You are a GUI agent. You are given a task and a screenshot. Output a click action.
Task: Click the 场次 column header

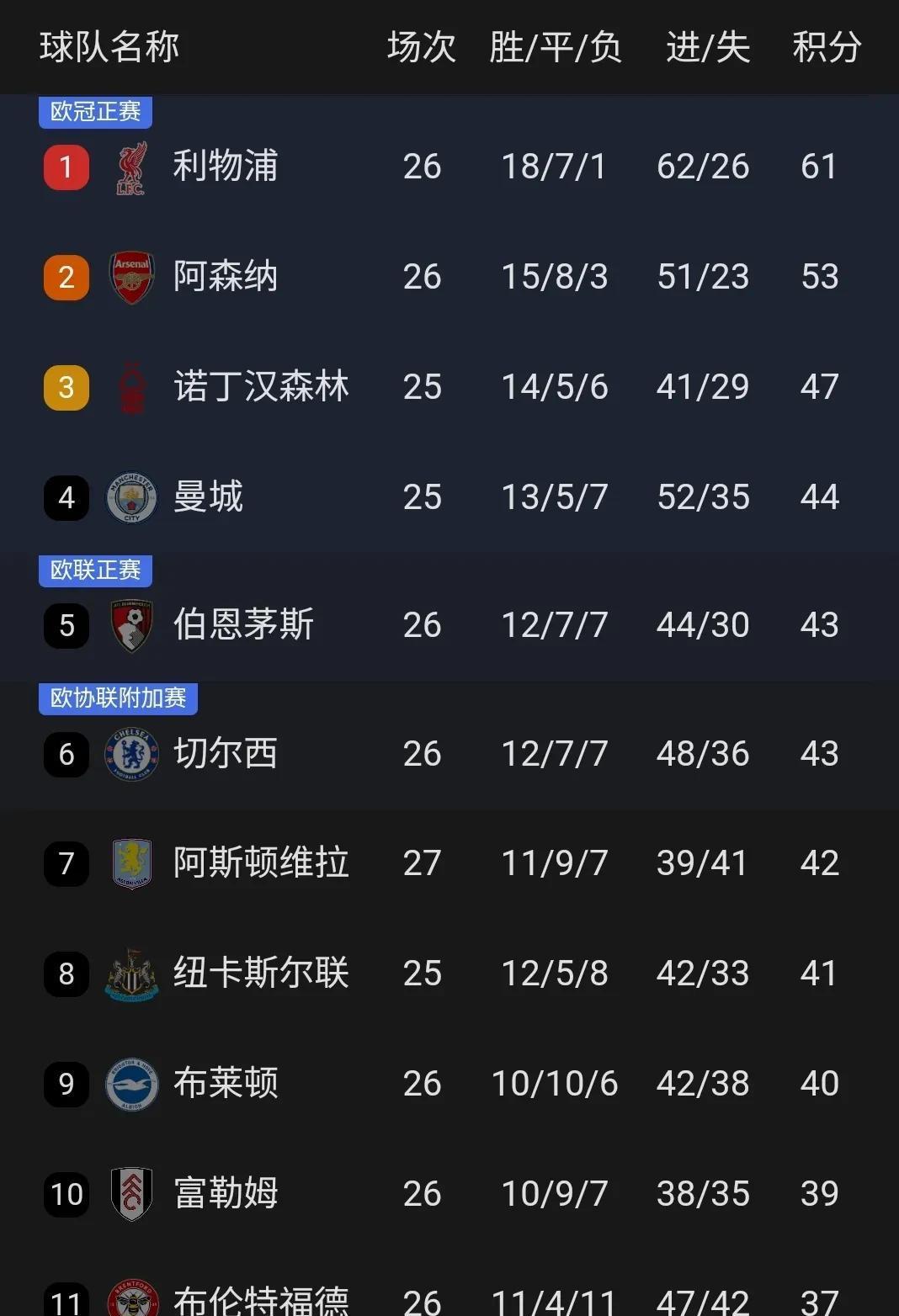(420, 48)
